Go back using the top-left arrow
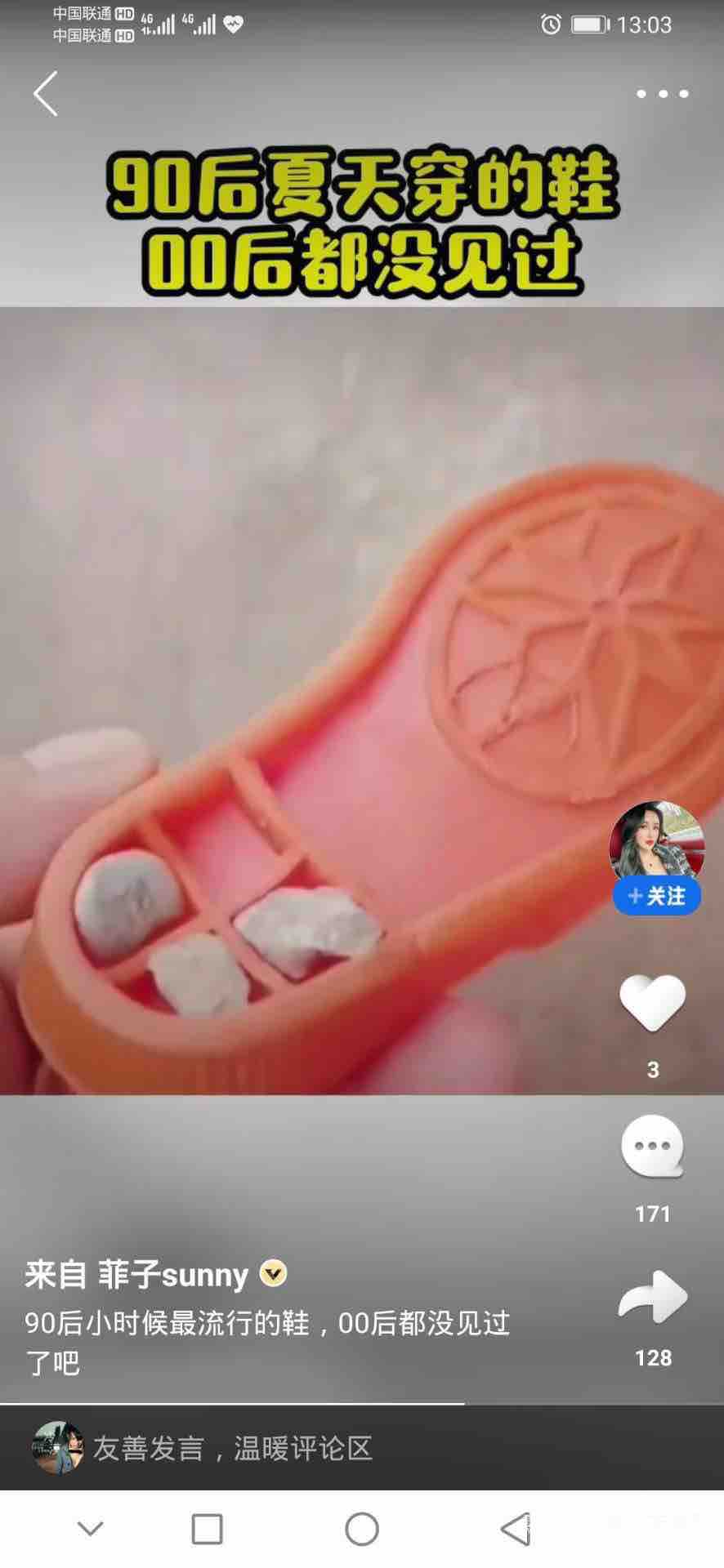 (46, 93)
